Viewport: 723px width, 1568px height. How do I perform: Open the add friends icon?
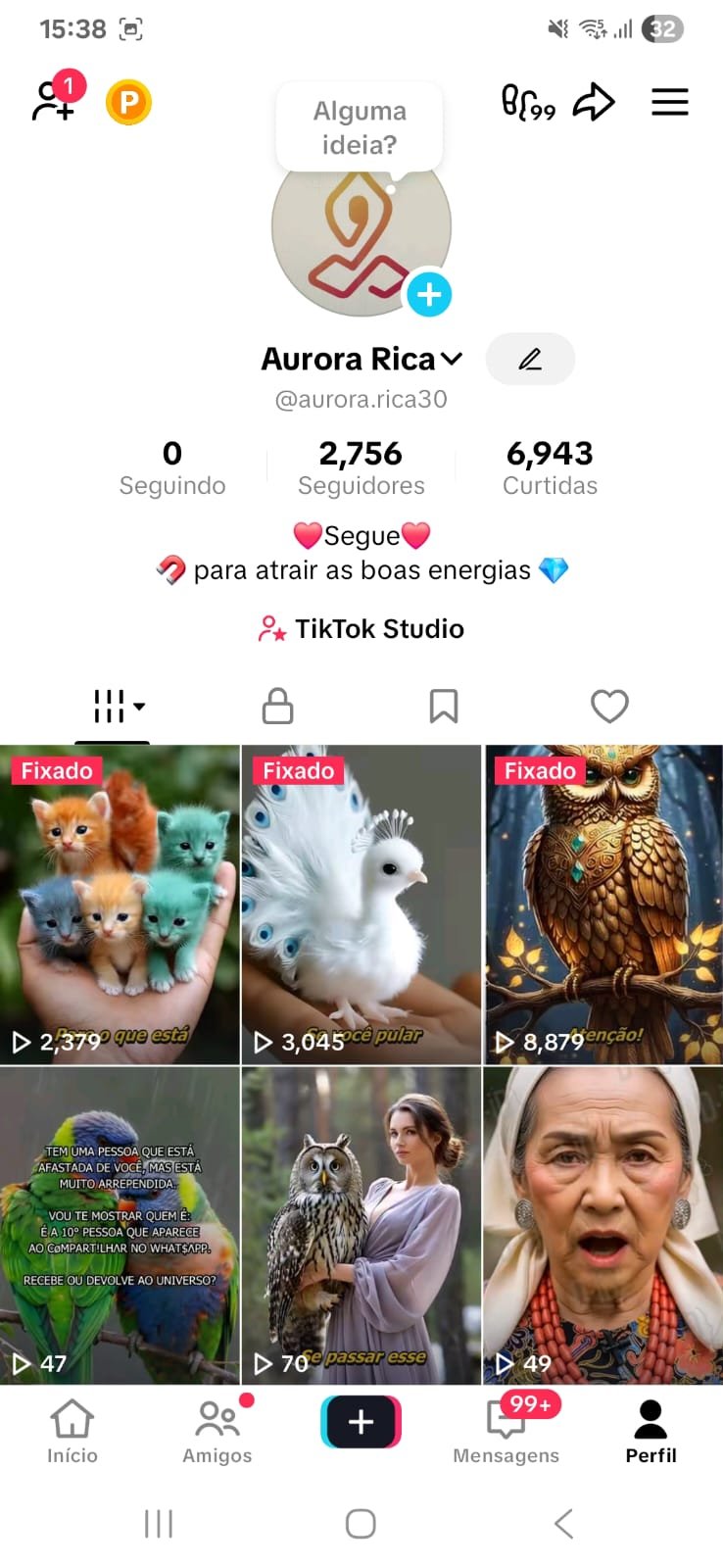click(x=55, y=100)
